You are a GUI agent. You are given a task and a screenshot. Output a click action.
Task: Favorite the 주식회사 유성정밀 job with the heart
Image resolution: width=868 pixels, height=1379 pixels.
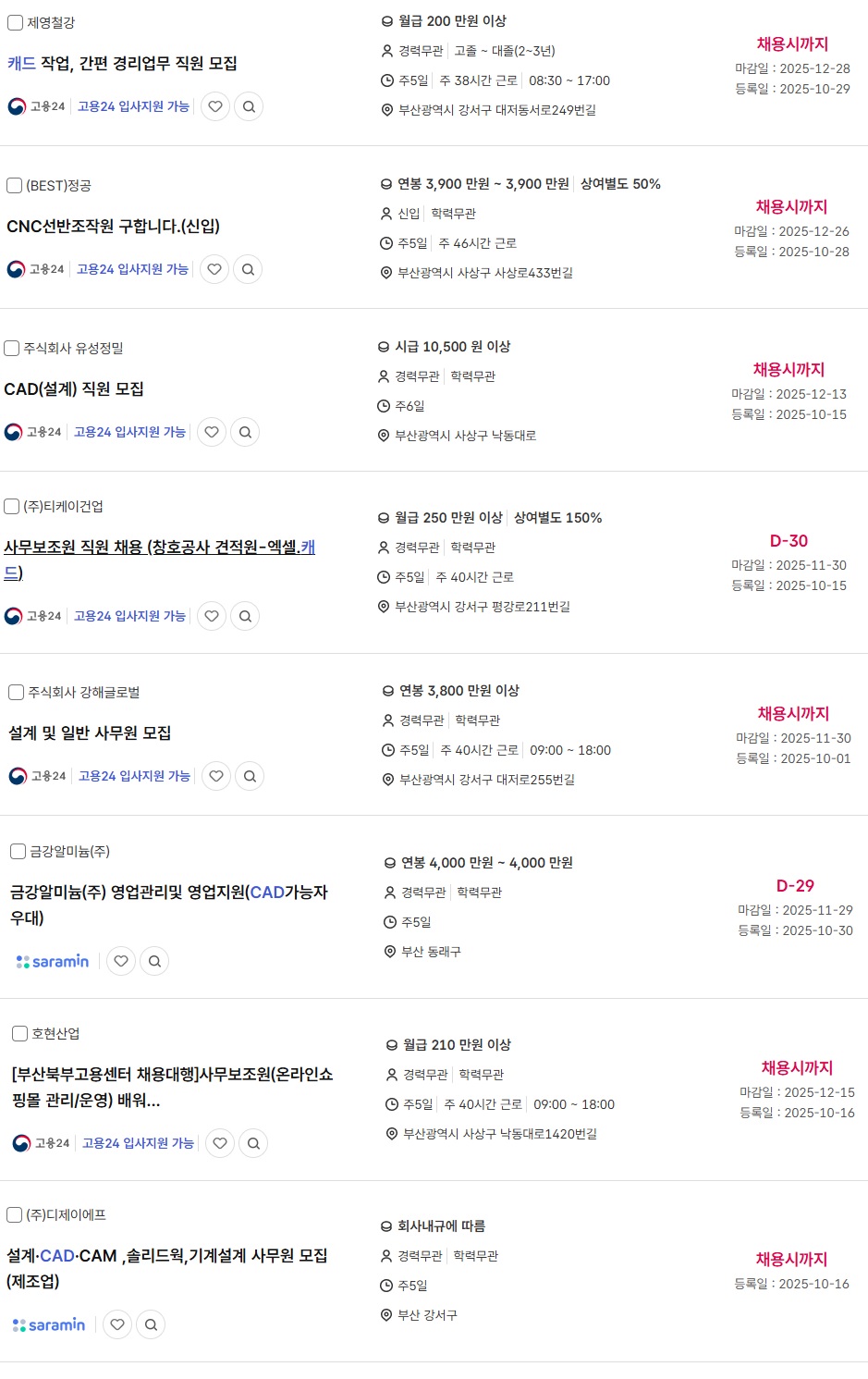point(212,432)
